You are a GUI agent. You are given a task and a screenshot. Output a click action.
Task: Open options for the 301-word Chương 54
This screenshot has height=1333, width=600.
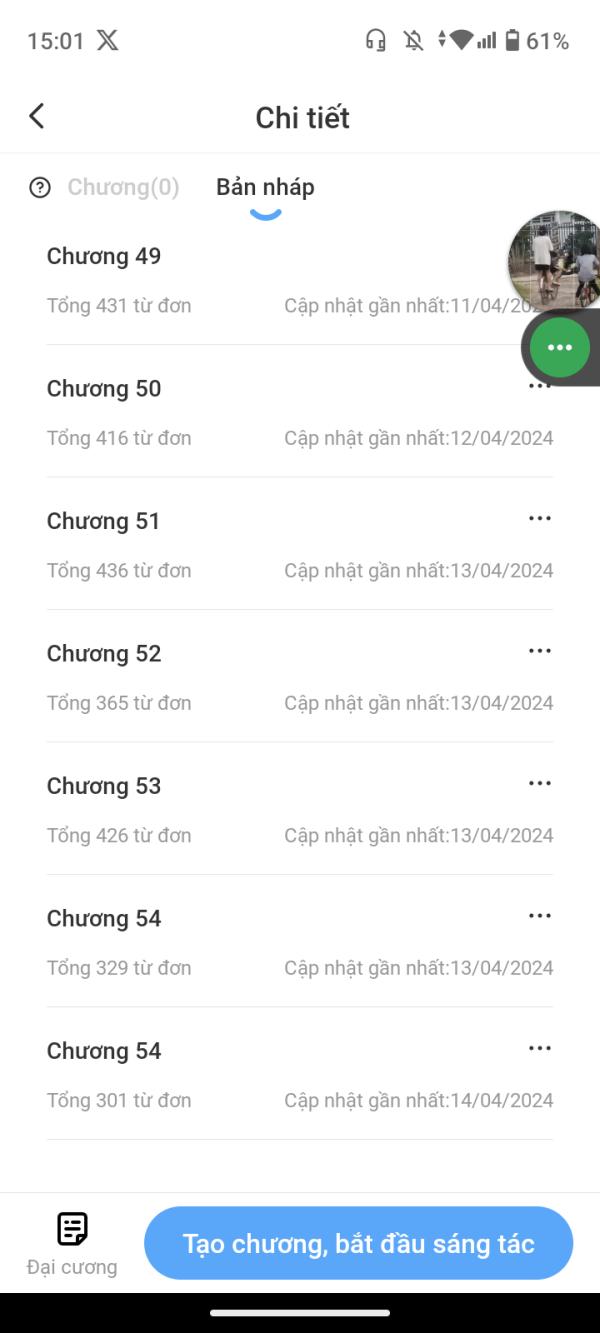click(x=540, y=1048)
